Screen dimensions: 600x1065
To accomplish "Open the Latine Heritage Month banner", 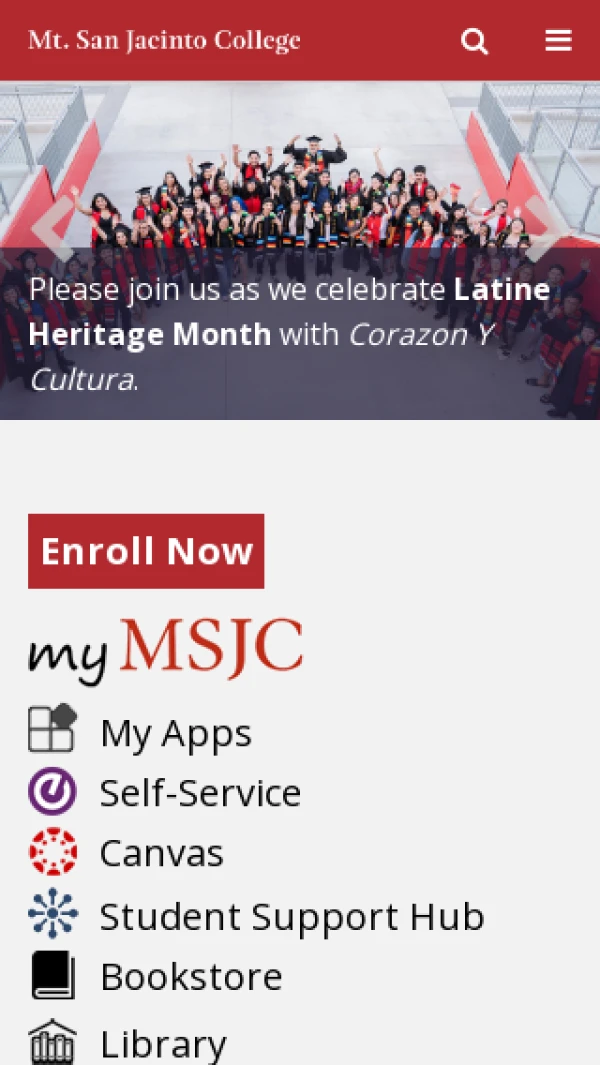I will pyautogui.click(x=290, y=334).
